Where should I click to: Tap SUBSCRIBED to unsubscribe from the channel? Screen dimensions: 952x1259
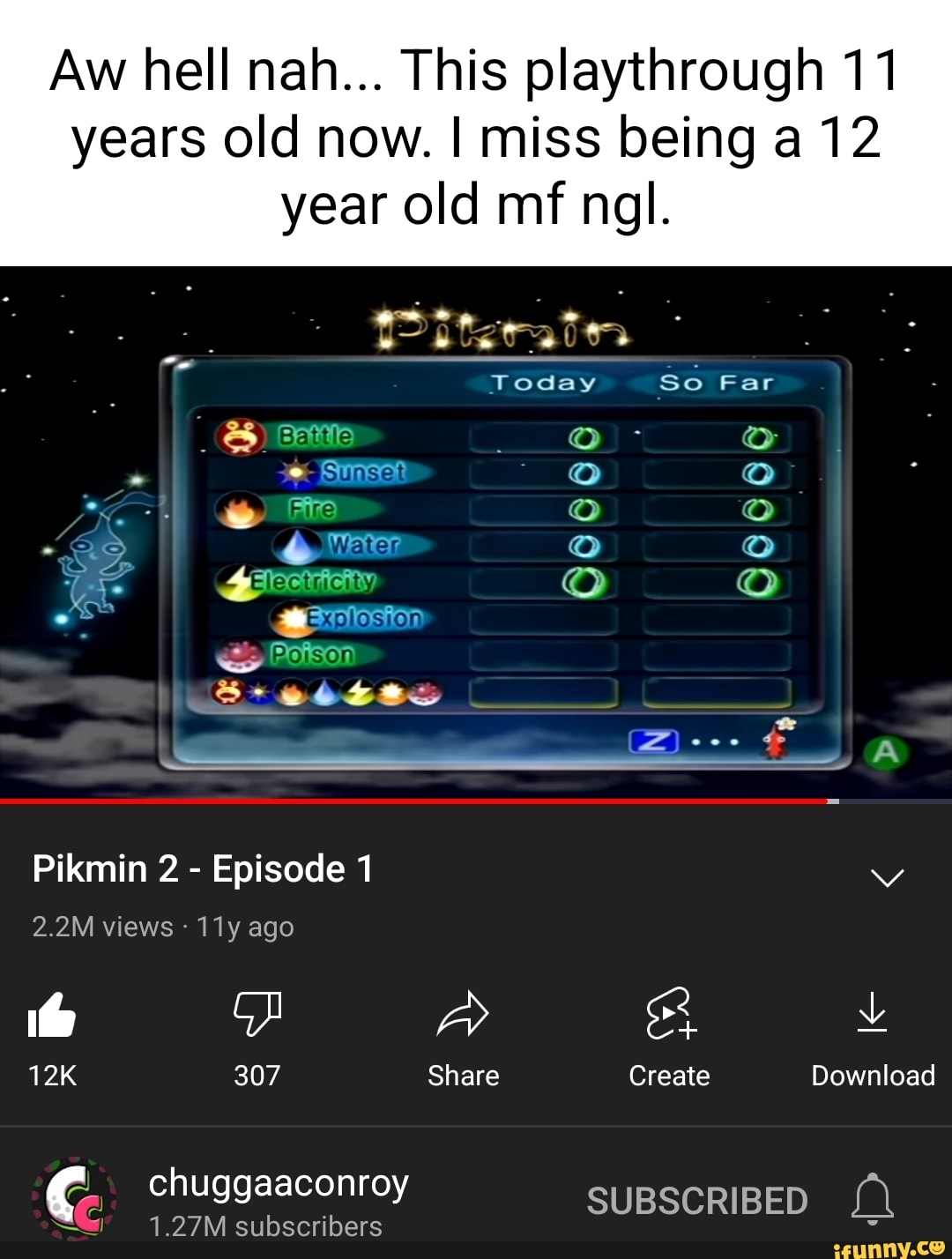coord(697,1199)
